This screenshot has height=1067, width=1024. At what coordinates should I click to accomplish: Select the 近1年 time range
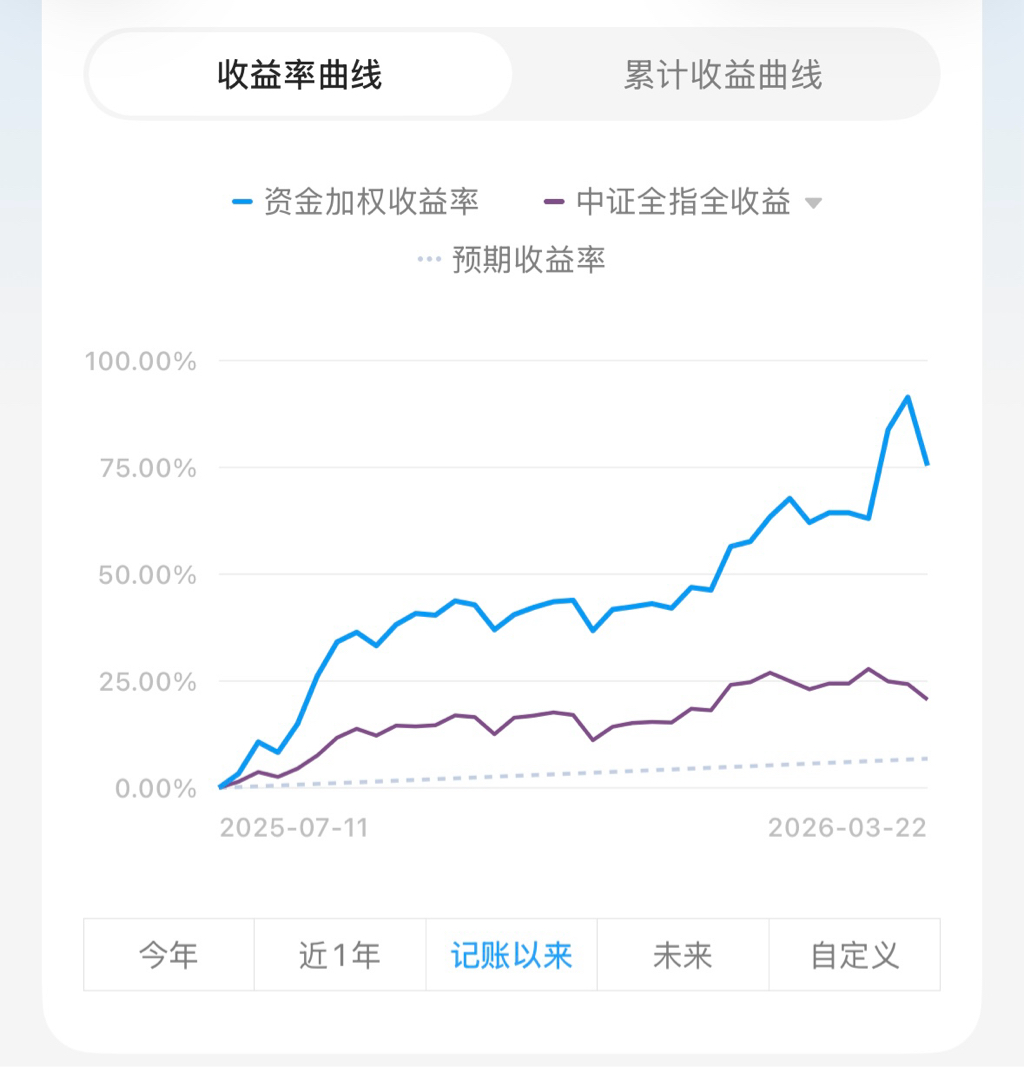pyautogui.click(x=340, y=955)
